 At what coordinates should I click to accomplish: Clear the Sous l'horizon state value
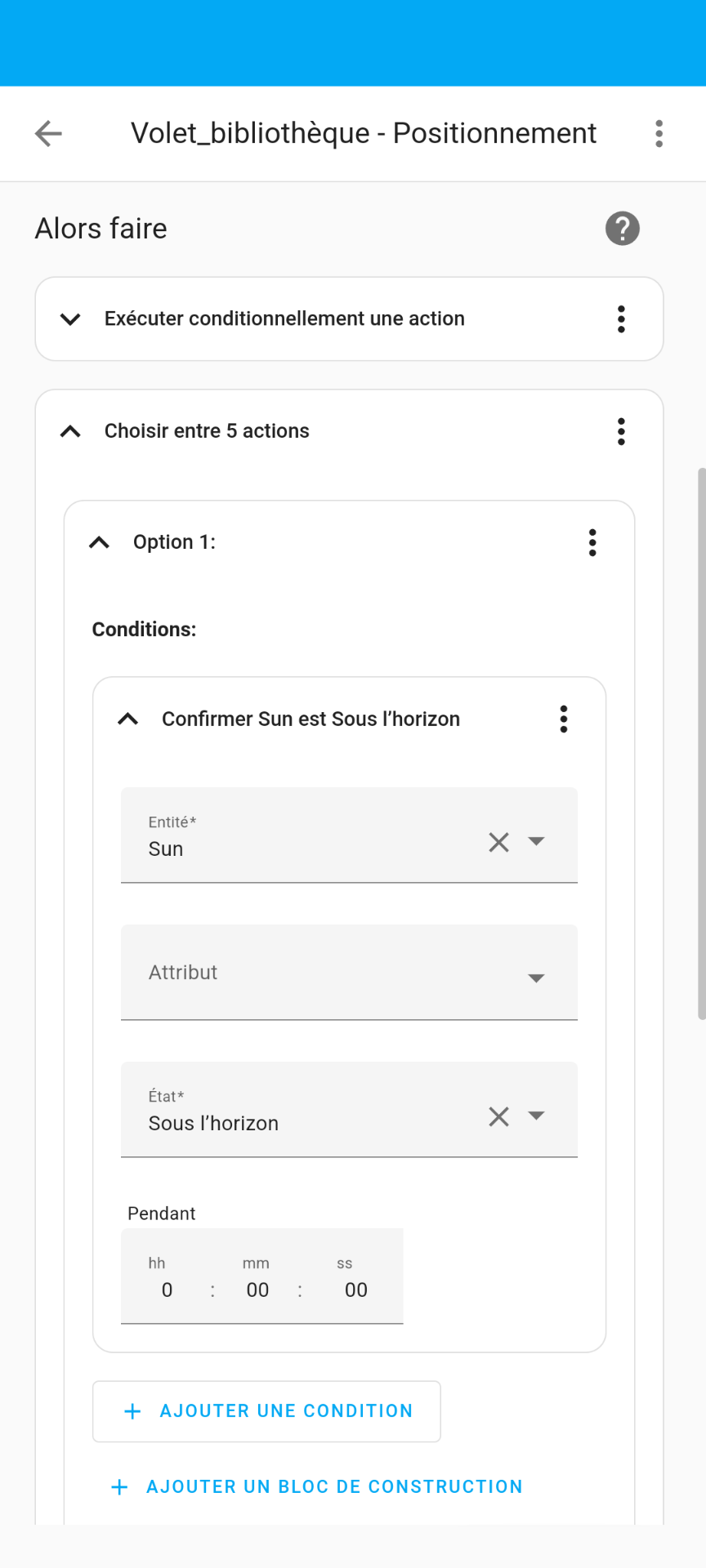(x=498, y=1116)
